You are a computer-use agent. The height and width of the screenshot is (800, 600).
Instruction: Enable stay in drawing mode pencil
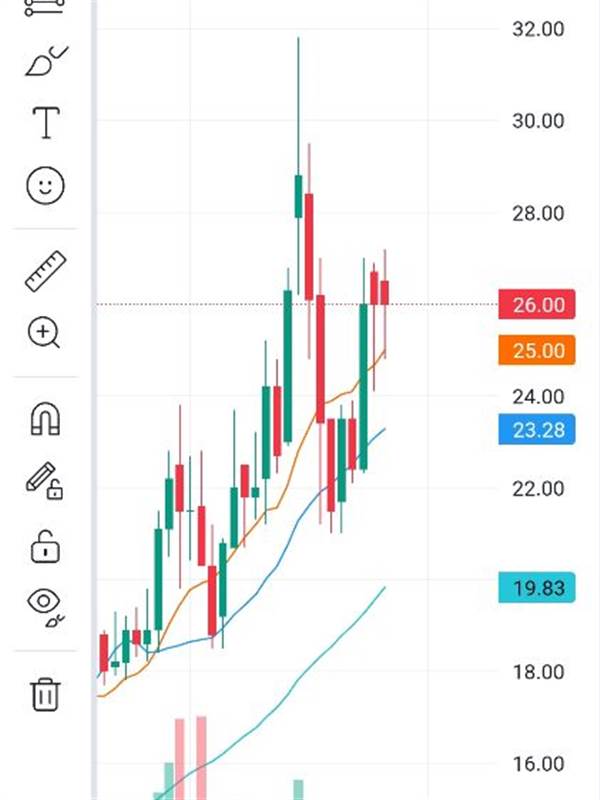tap(45, 481)
